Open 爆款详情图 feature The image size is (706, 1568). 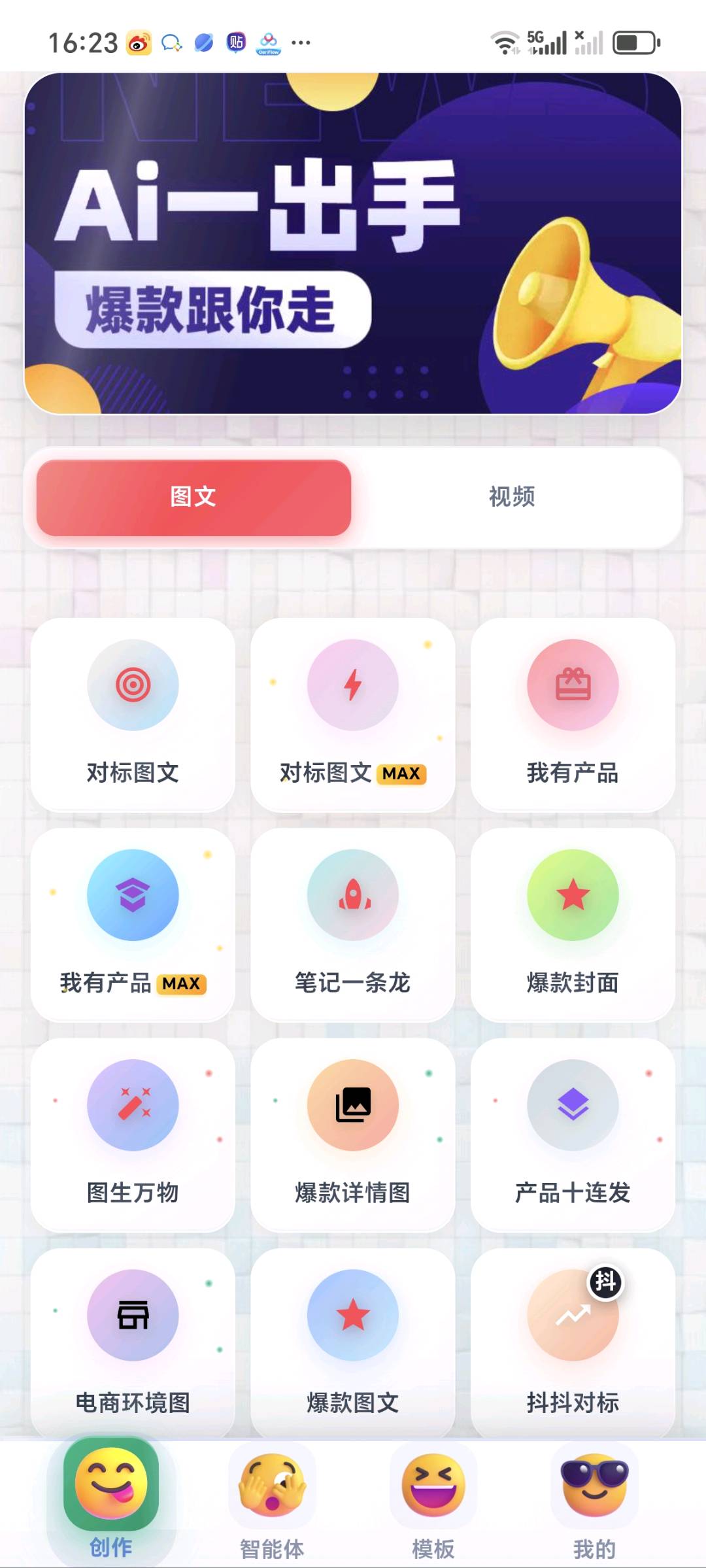point(353,1134)
